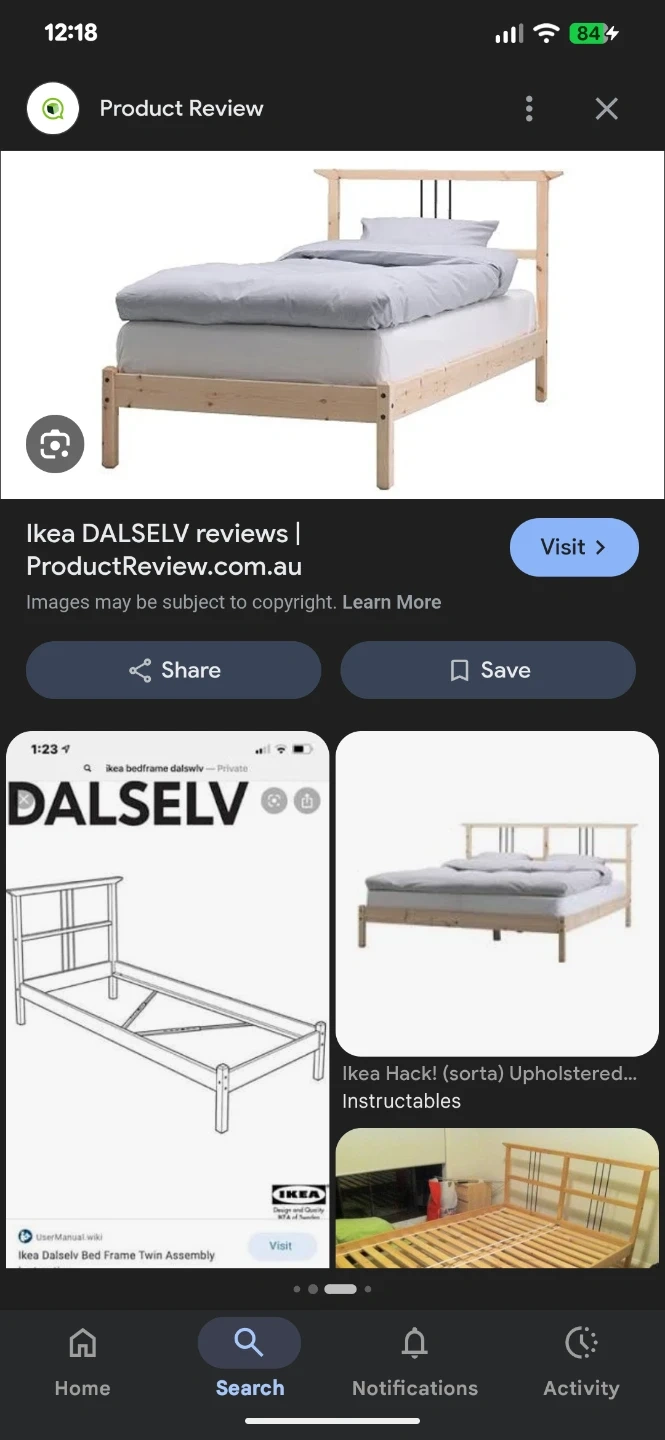Open the Learn More copyright link
Image resolution: width=665 pixels, height=1440 pixels.
391,602
